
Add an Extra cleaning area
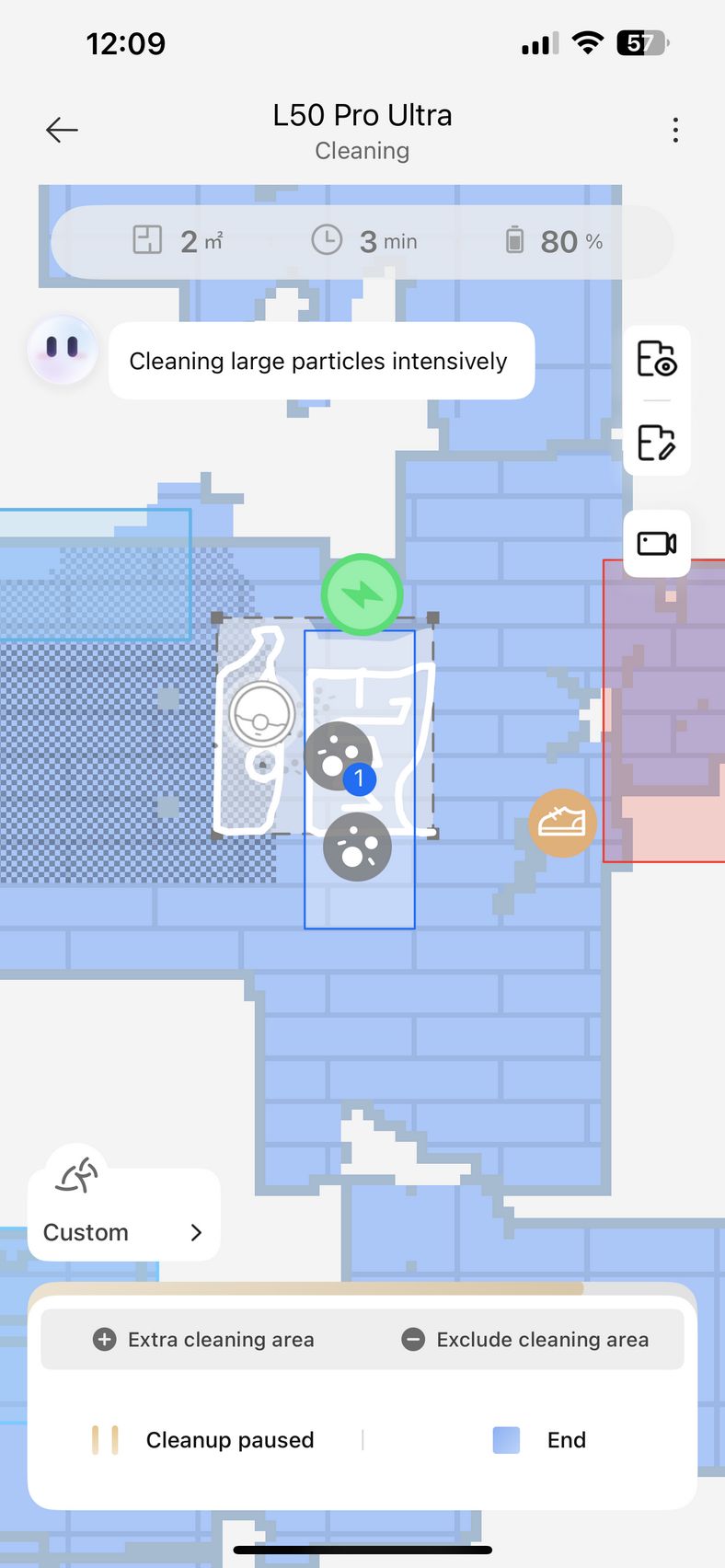tap(203, 1340)
